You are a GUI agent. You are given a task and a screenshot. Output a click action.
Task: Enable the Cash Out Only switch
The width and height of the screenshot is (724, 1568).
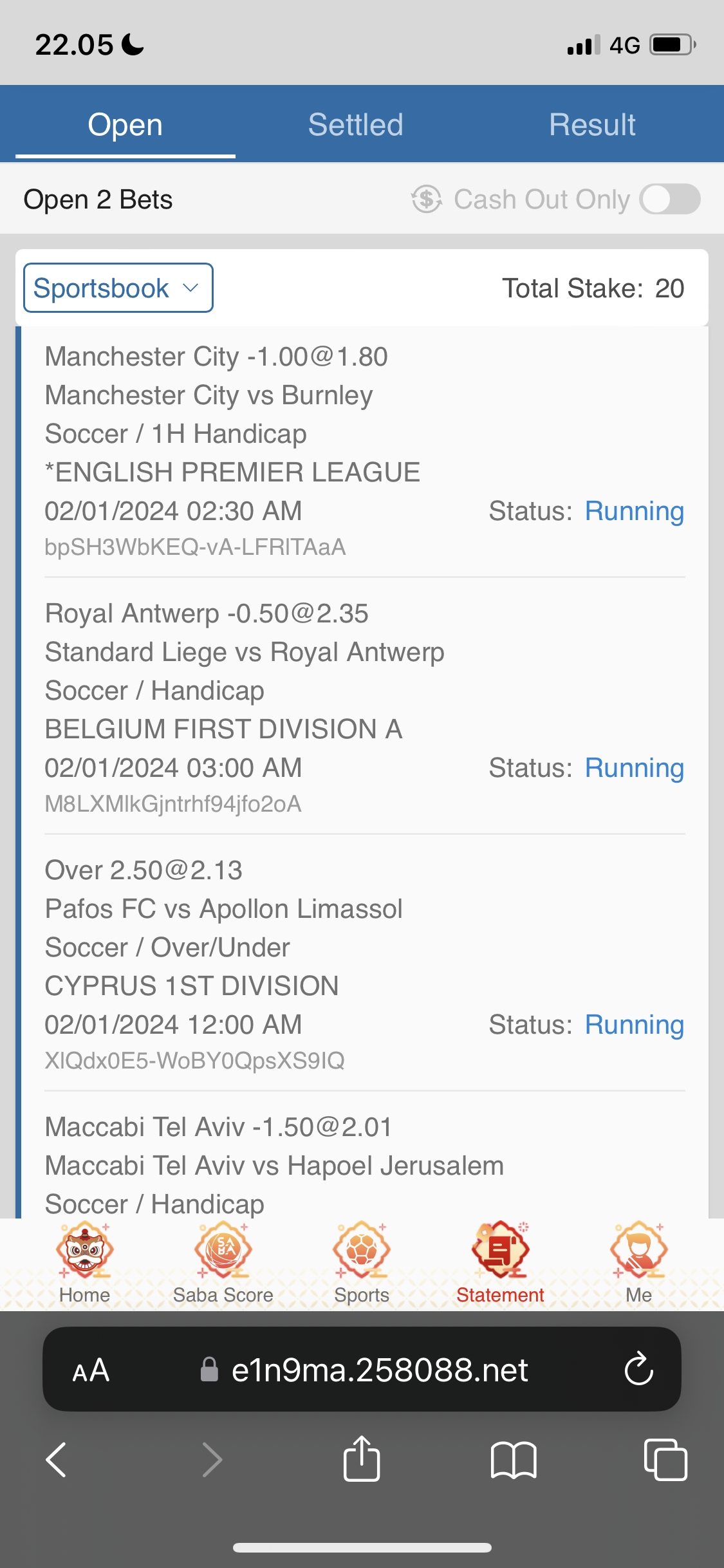coord(669,199)
